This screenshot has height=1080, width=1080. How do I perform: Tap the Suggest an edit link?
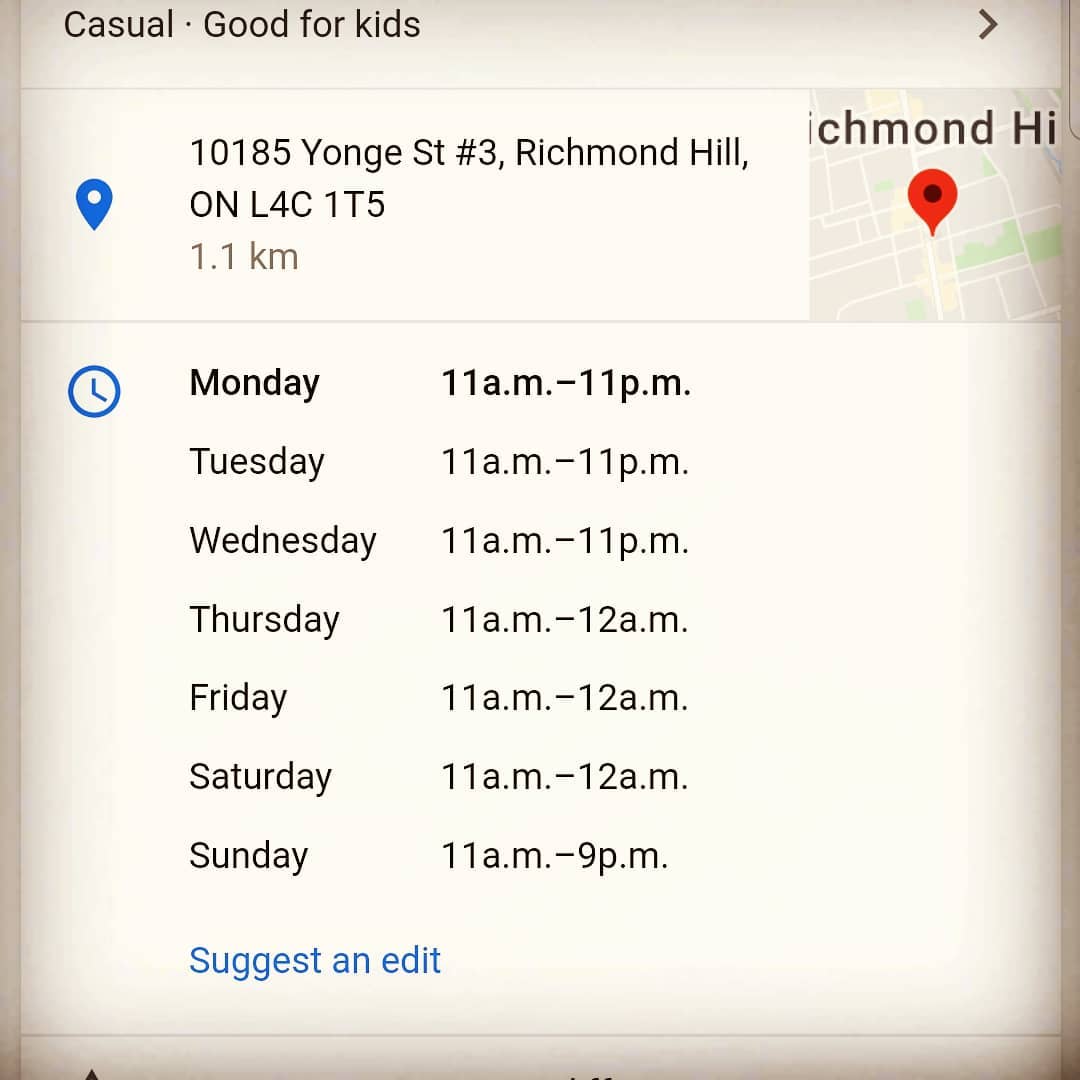pyautogui.click(x=315, y=961)
